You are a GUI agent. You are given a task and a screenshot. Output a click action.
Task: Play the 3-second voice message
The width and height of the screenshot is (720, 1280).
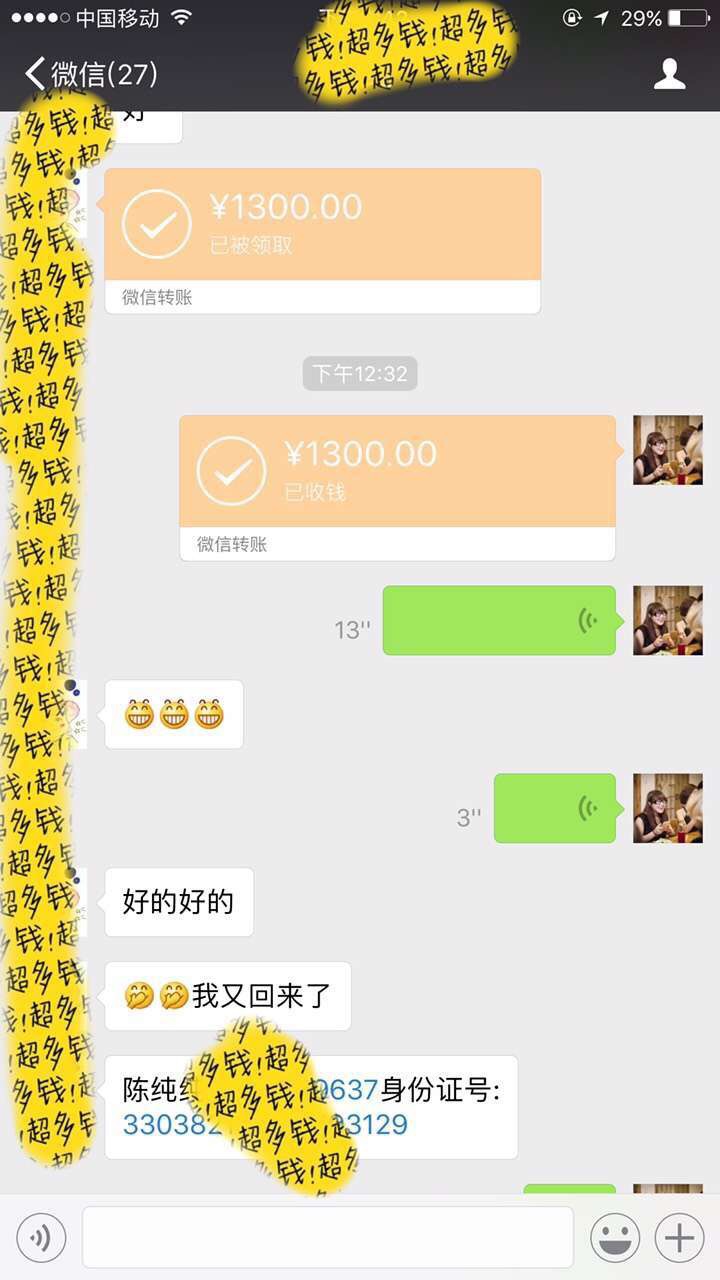554,809
